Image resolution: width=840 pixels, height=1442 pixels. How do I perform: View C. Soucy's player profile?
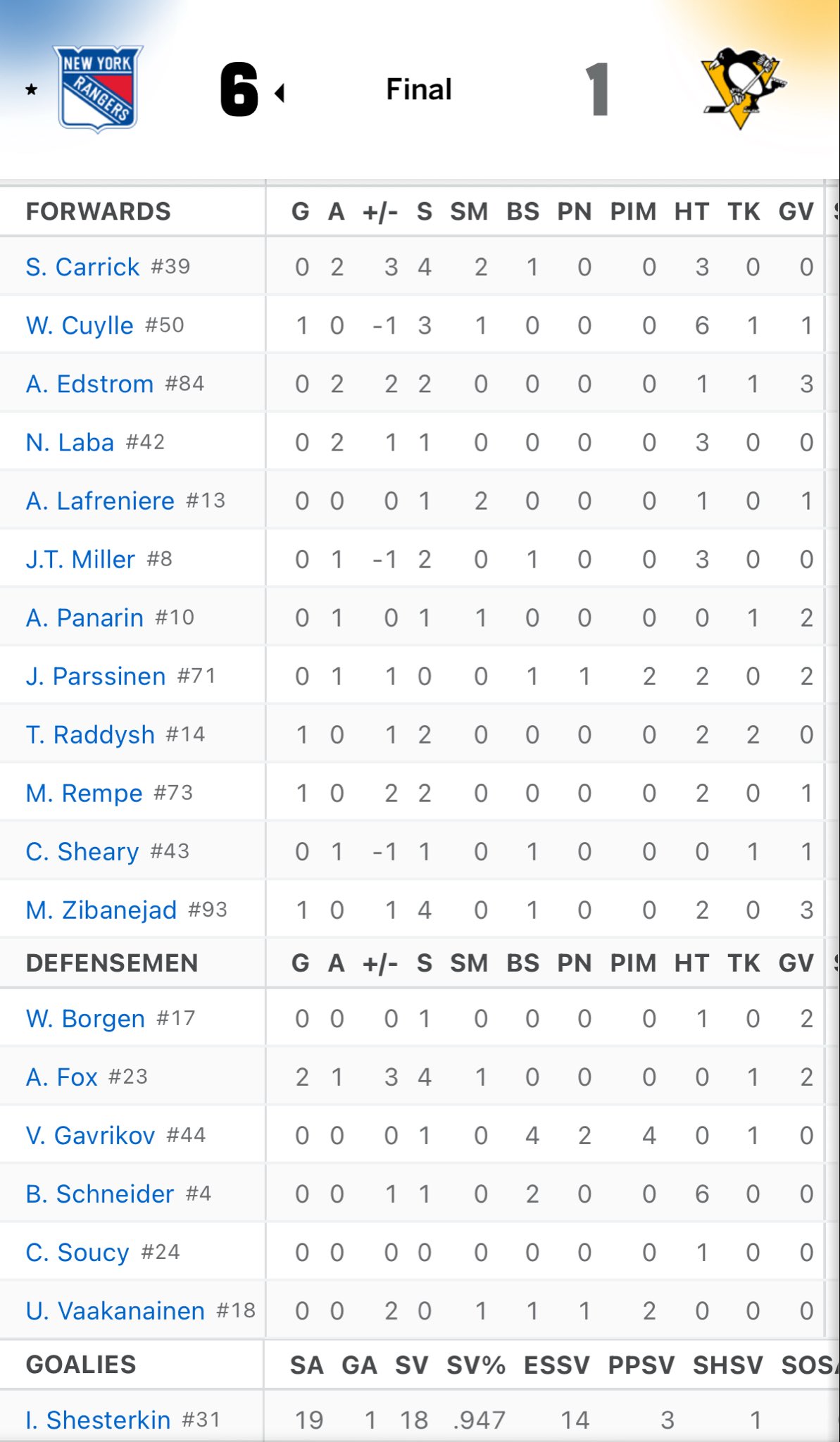[77, 1252]
